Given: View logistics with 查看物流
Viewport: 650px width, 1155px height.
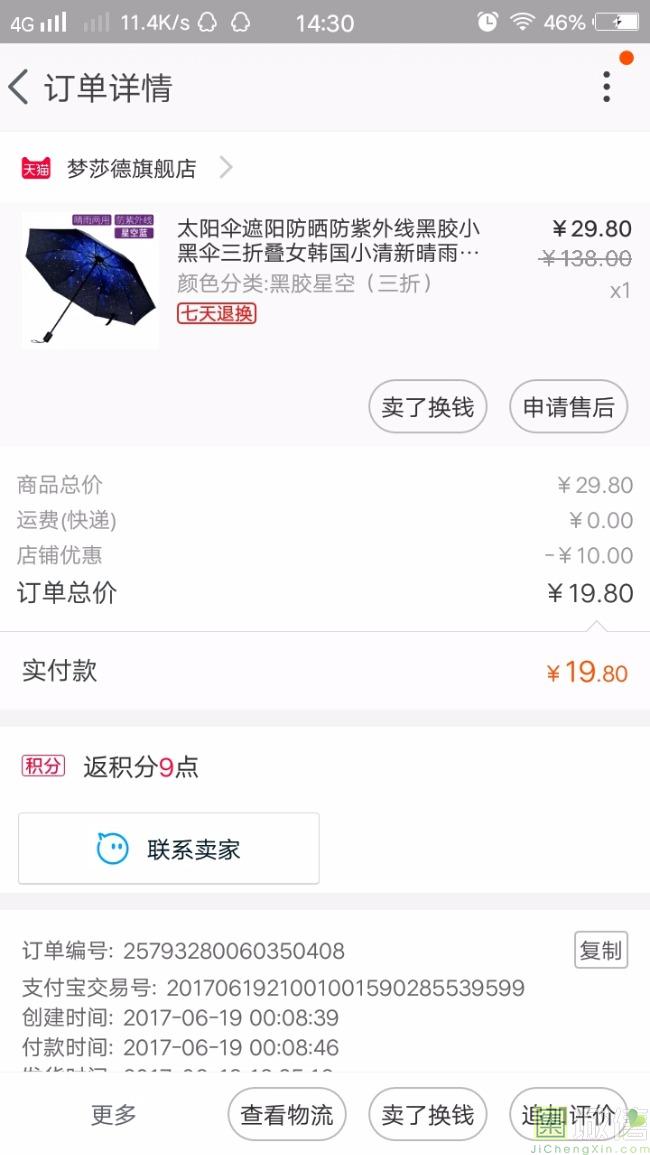Looking at the screenshot, I should (287, 1115).
